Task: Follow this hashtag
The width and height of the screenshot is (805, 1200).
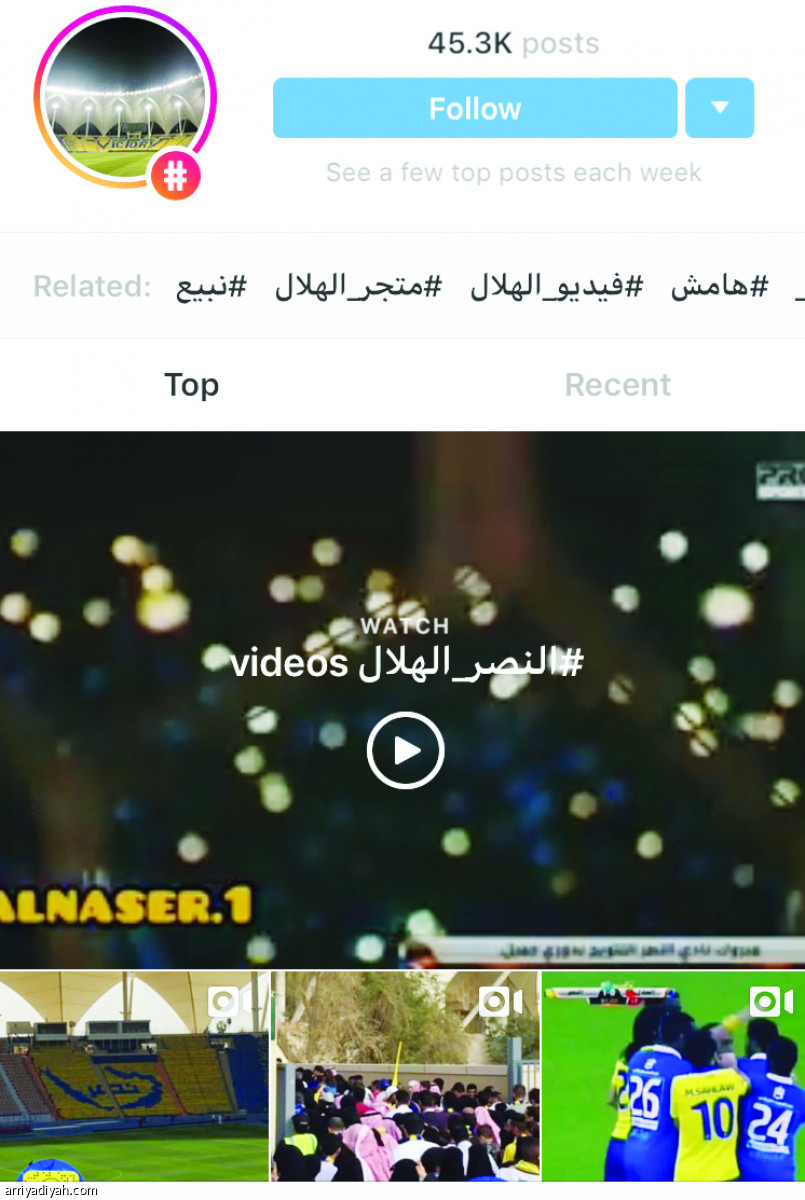Action: coord(474,108)
